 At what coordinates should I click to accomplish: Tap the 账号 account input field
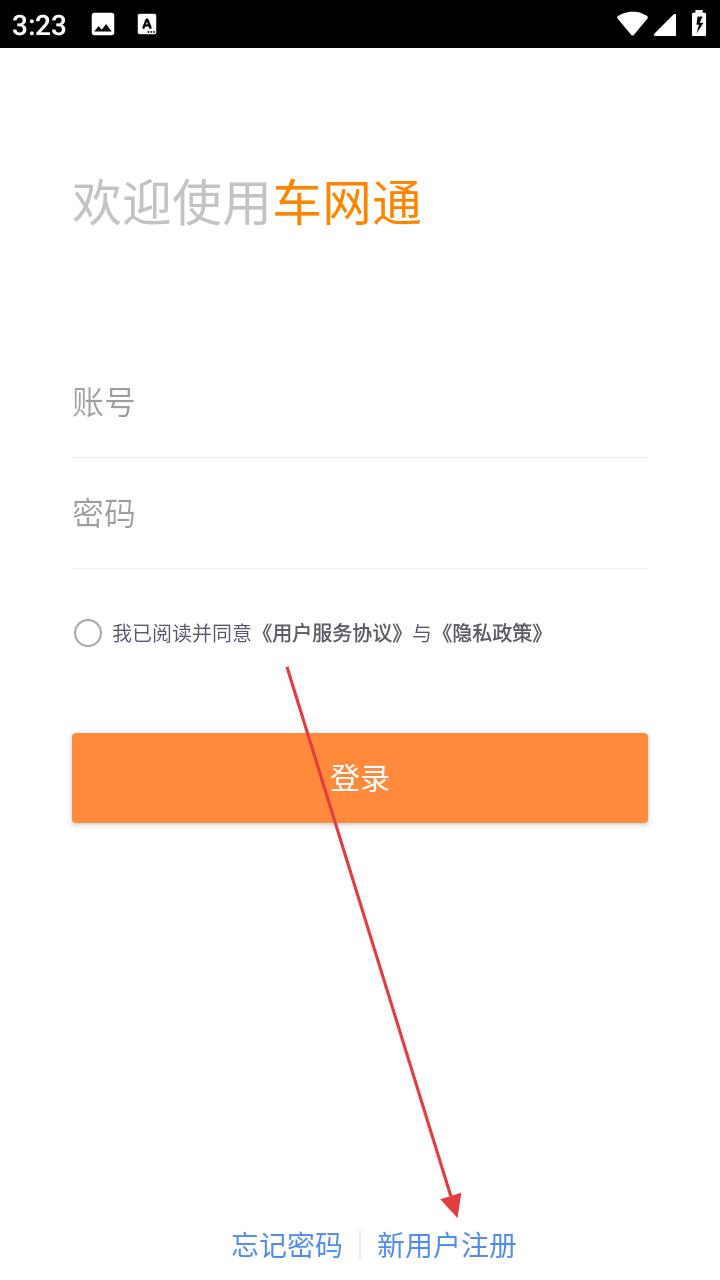pyautogui.click(x=360, y=403)
